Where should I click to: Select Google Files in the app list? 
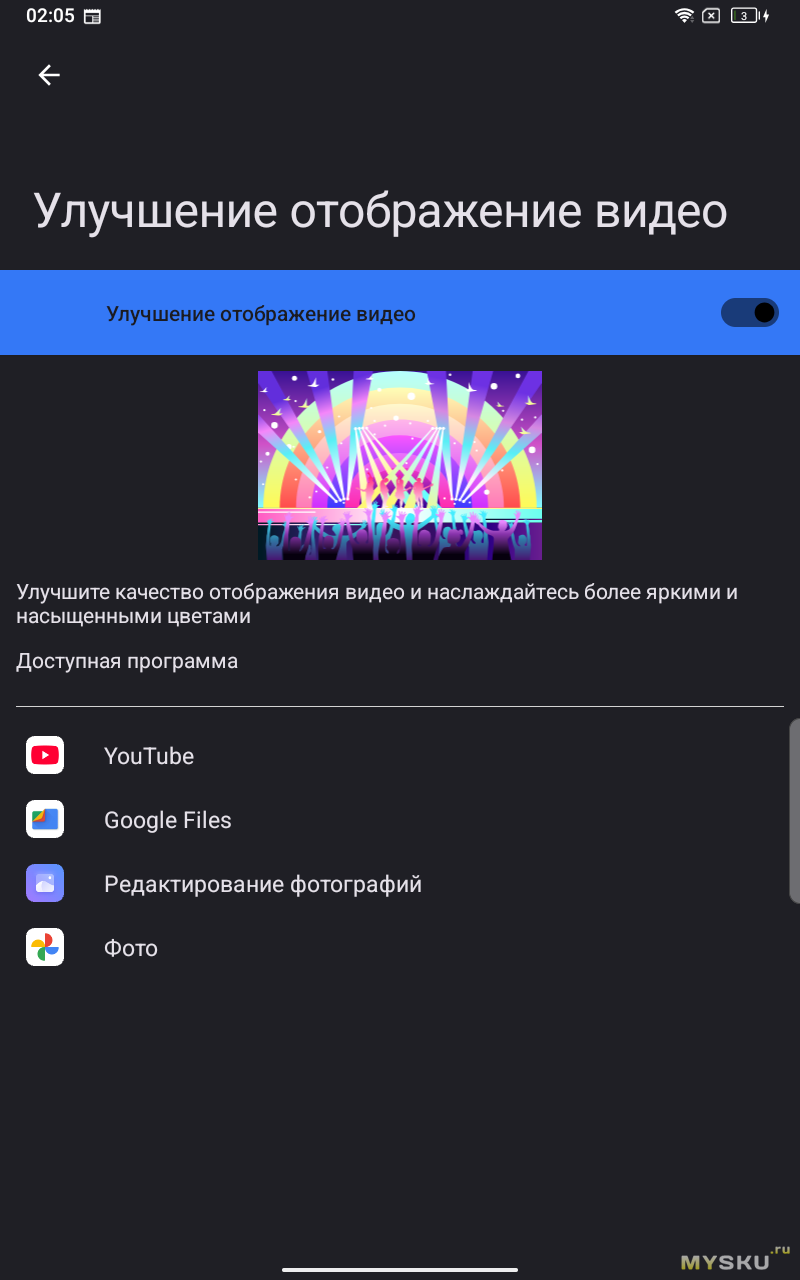(167, 820)
